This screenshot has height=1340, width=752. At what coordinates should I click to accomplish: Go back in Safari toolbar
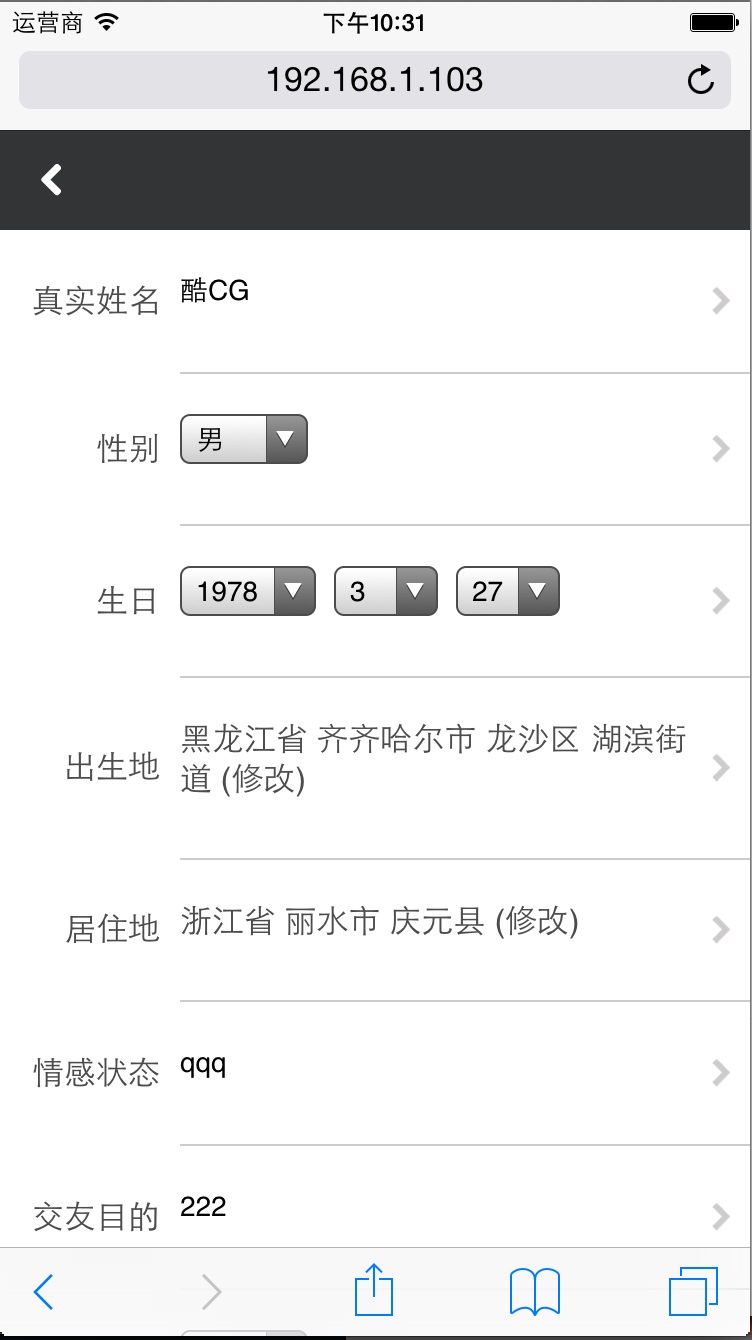[43, 1292]
